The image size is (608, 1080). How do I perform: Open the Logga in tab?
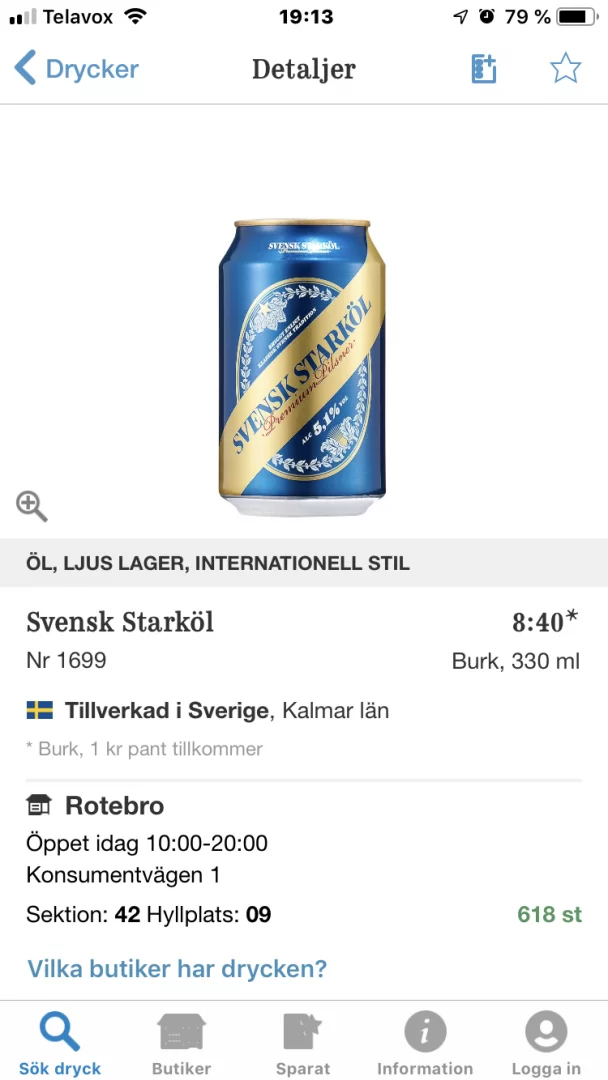(546, 1043)
